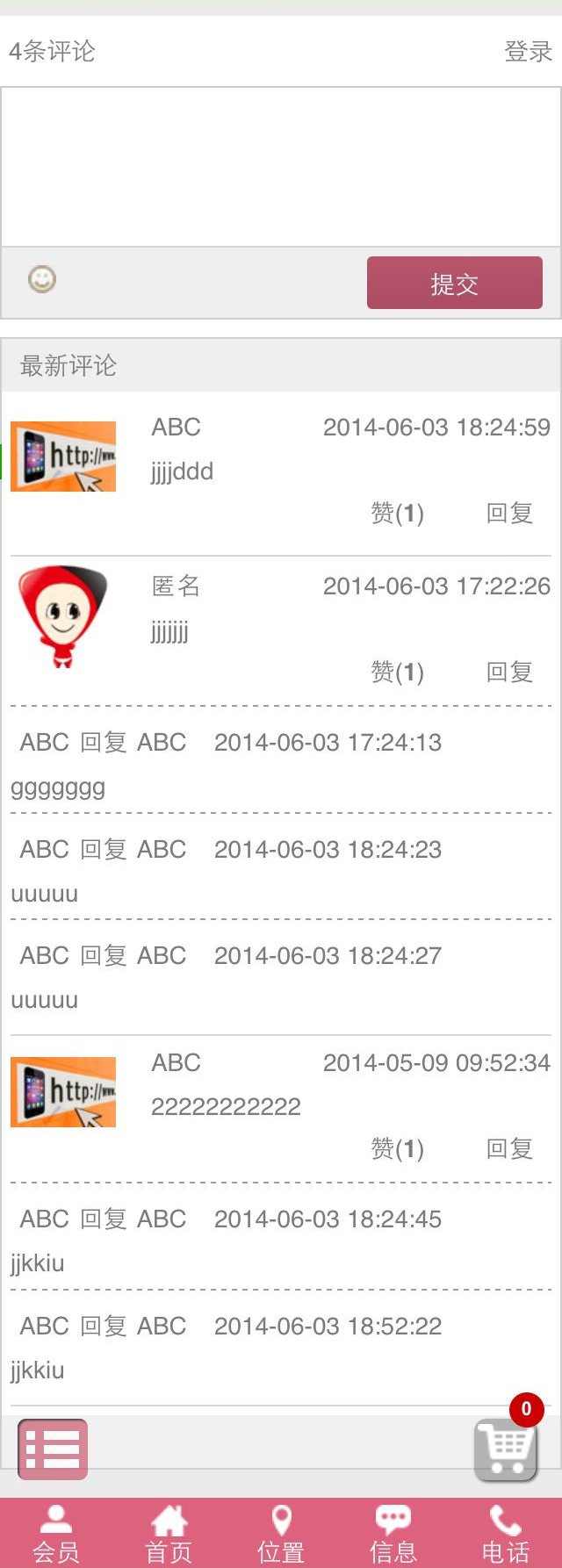Open the shopping cart
562x1568 pixels.
pyautogui.click(x=506, y=1449)
